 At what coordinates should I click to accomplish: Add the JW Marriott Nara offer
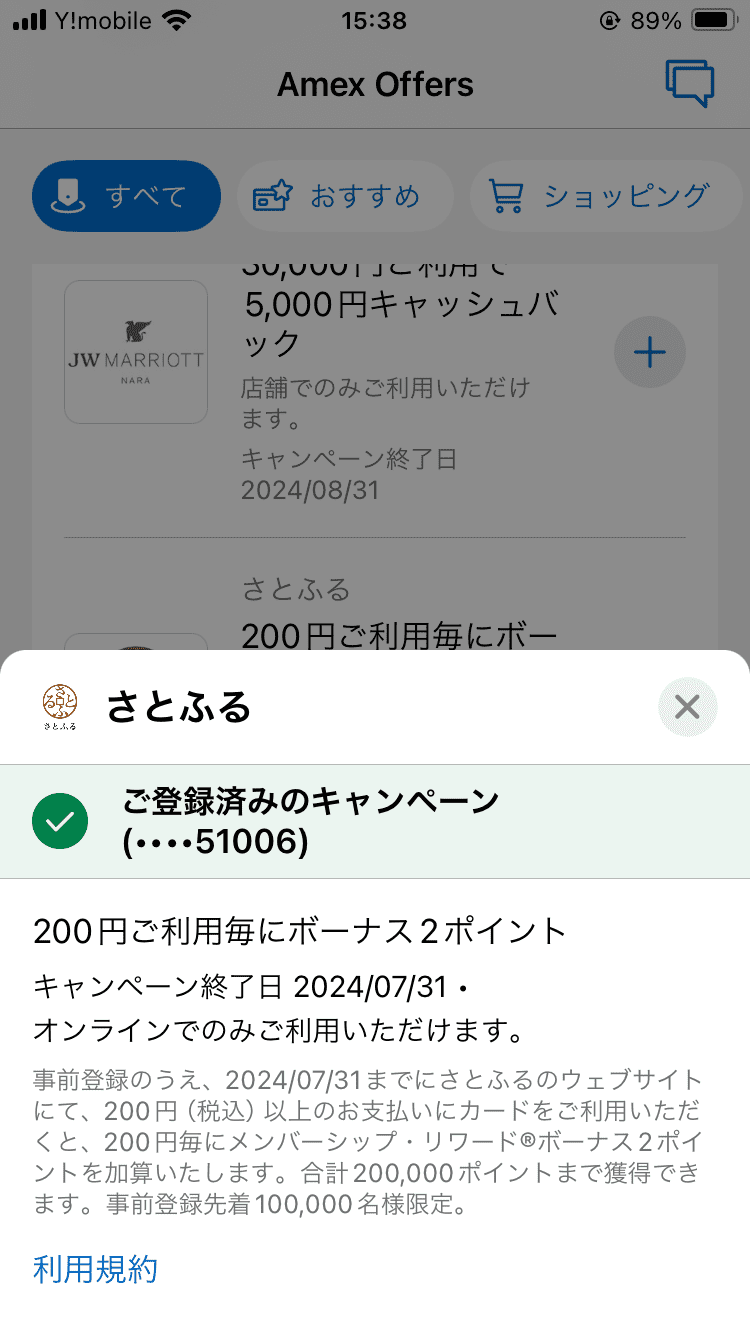650,352
